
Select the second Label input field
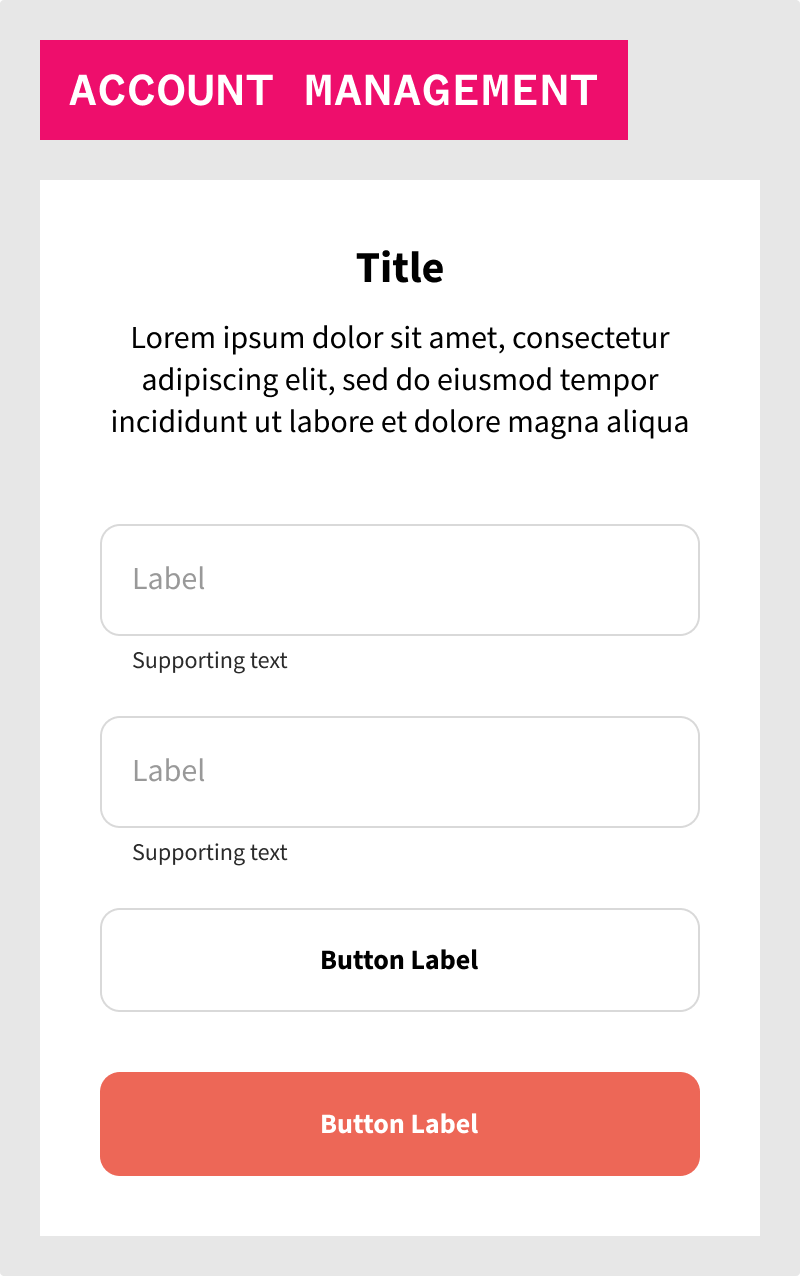tap(400, 772)
